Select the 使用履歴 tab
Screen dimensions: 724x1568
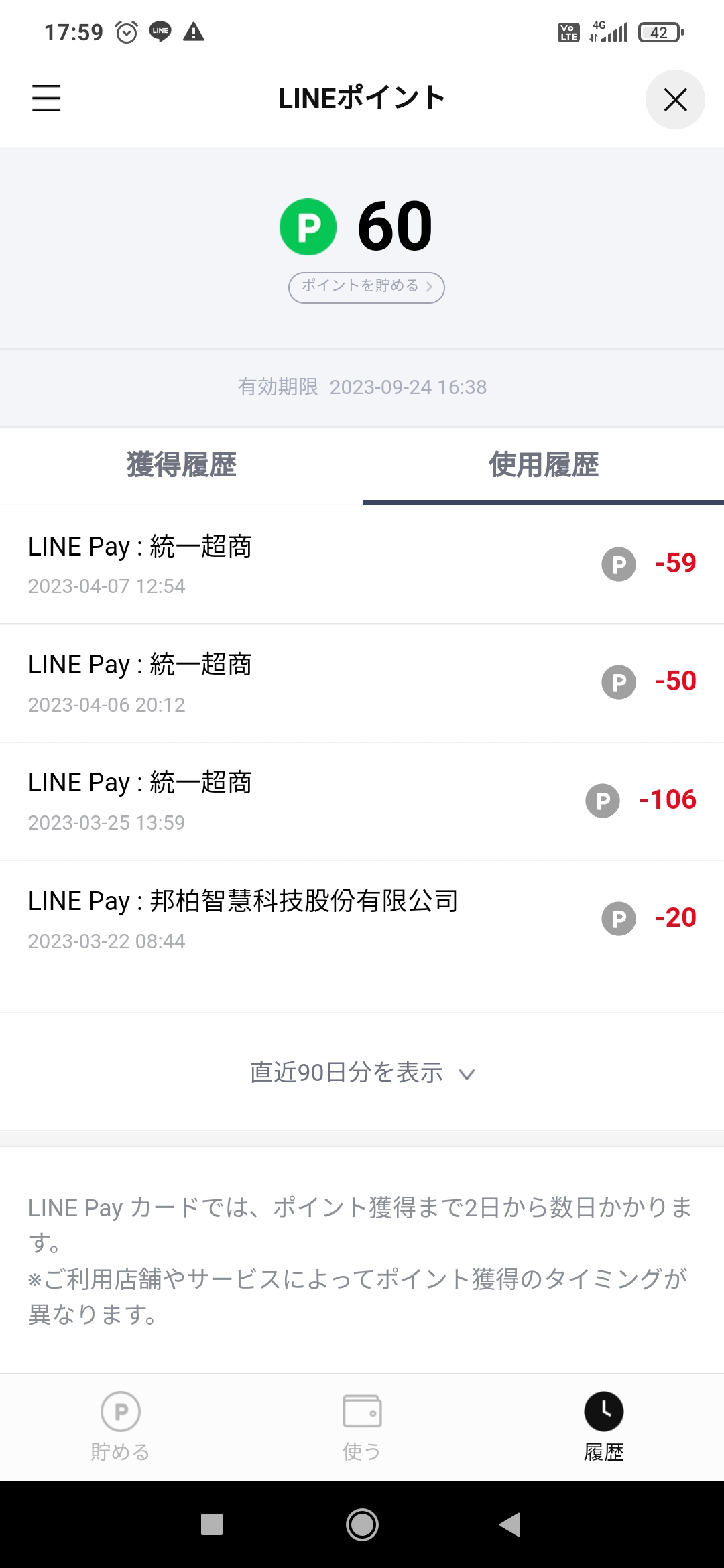click(x=543, y=465)
